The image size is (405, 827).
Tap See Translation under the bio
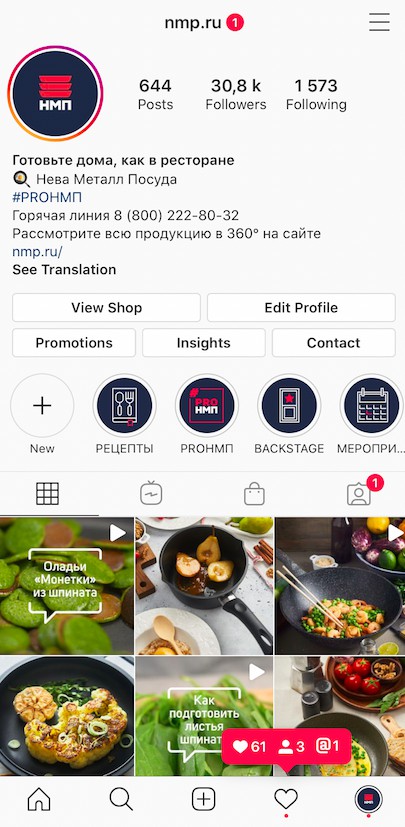tap(64, 270)
